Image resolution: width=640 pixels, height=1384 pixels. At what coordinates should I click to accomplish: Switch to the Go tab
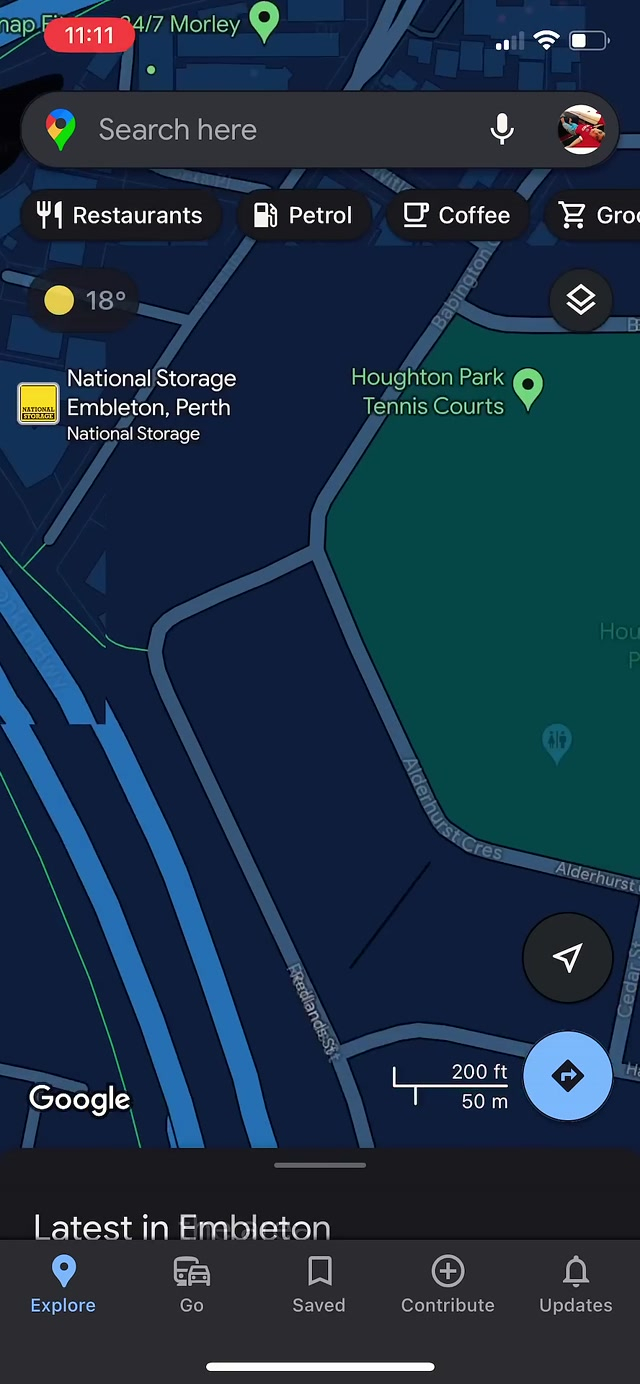[x=192, y=1284]
